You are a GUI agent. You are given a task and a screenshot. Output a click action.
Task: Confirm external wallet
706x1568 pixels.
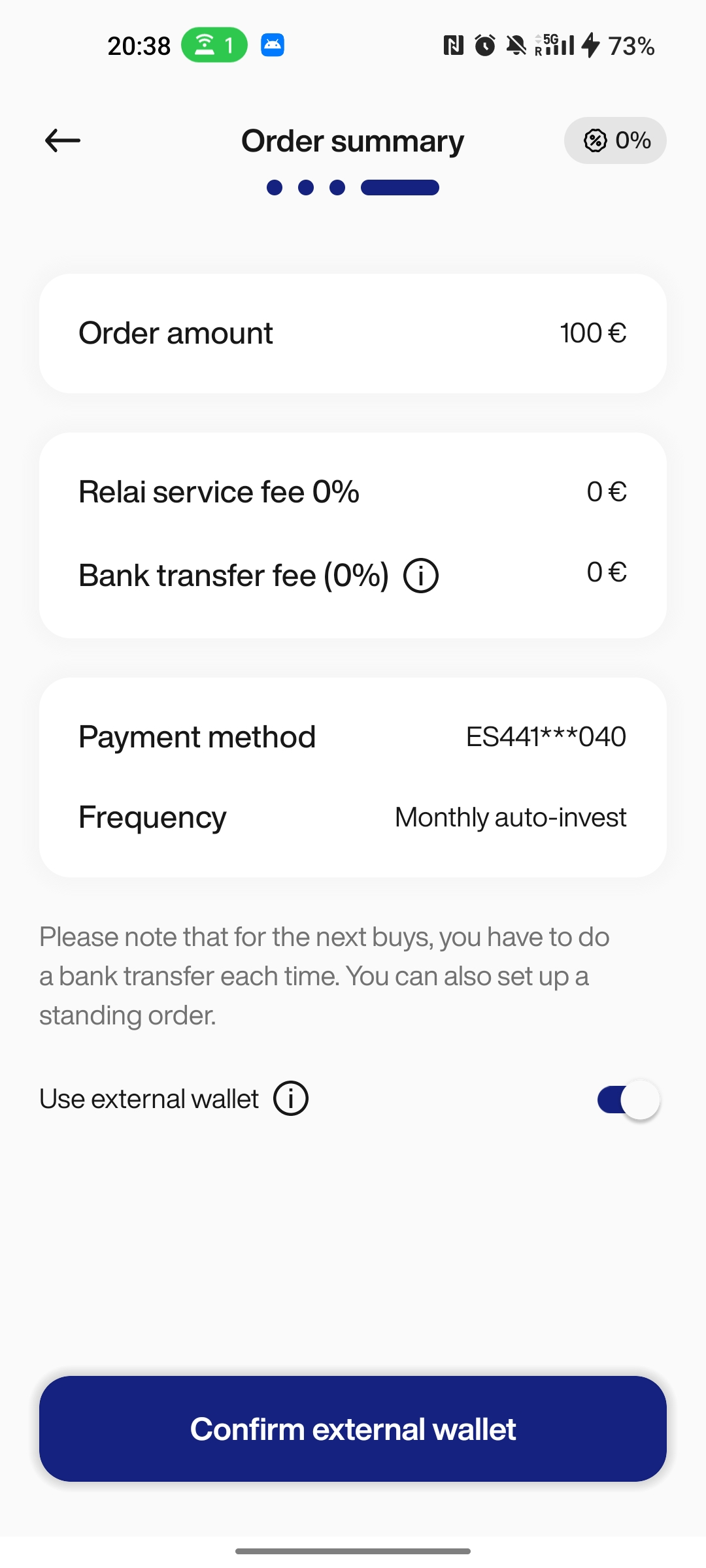353,1429
